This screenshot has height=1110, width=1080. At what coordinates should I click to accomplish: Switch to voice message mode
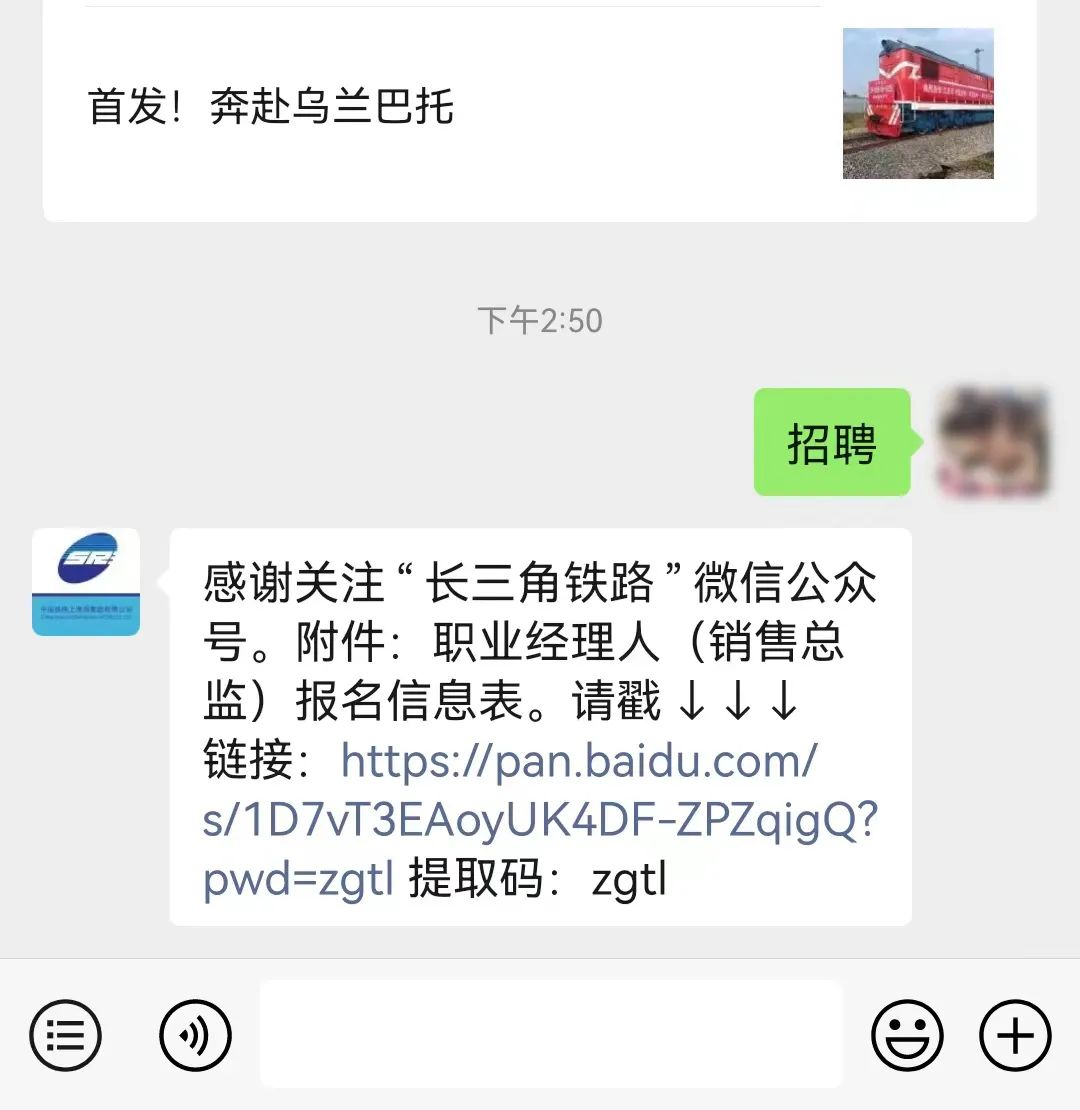(196, 1035)
